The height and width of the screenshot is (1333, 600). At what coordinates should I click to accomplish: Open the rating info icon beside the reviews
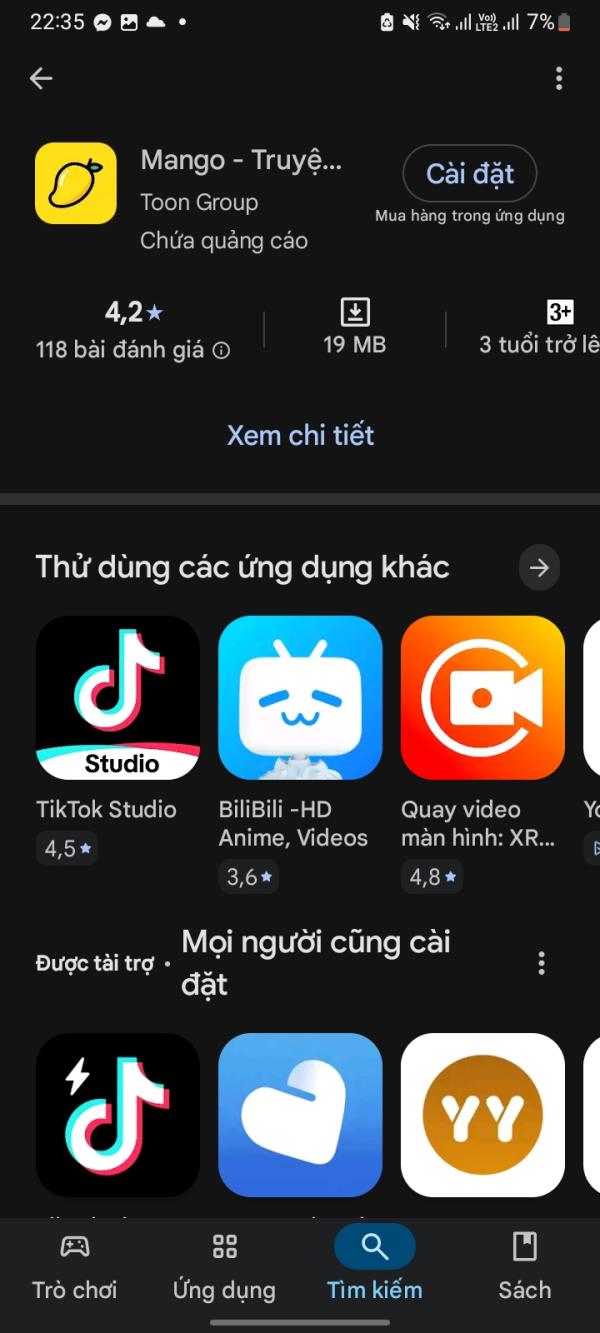[x=222, y=350]
